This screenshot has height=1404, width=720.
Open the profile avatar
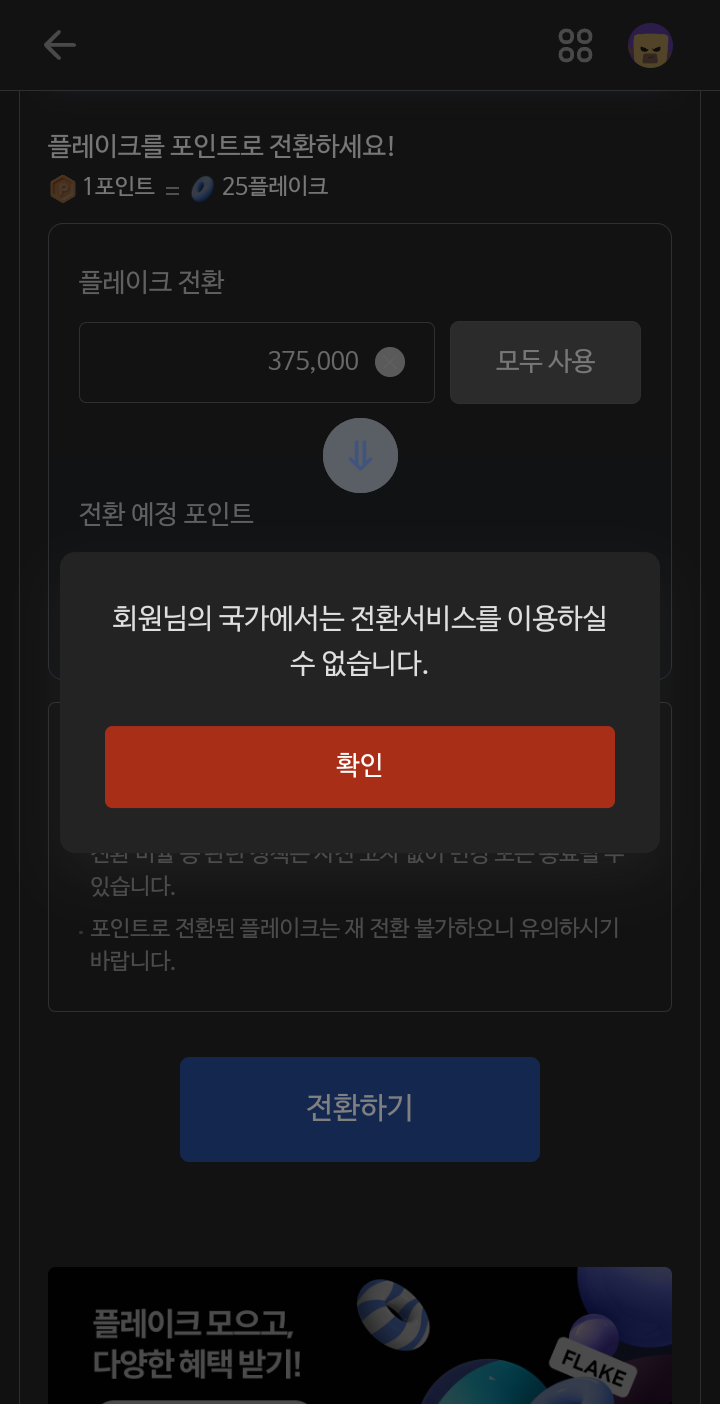click(x=650, y=46)
